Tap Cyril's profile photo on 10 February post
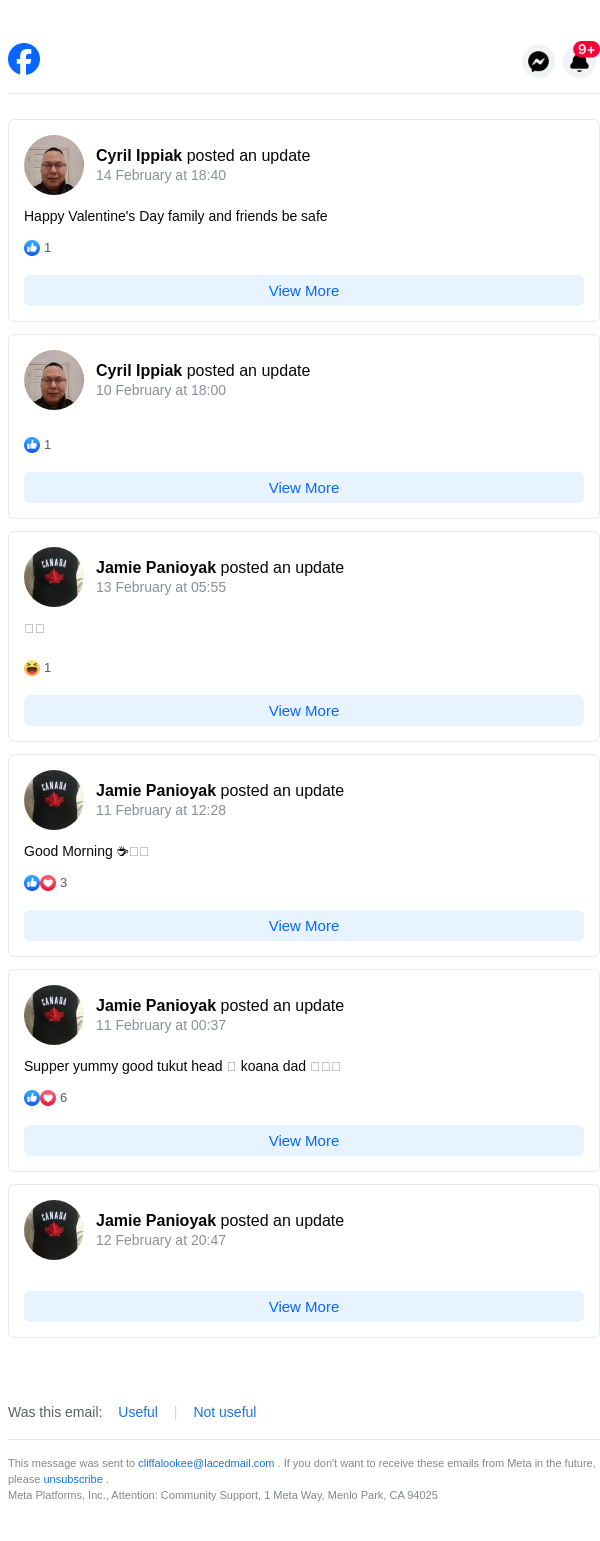 [54, 380]
